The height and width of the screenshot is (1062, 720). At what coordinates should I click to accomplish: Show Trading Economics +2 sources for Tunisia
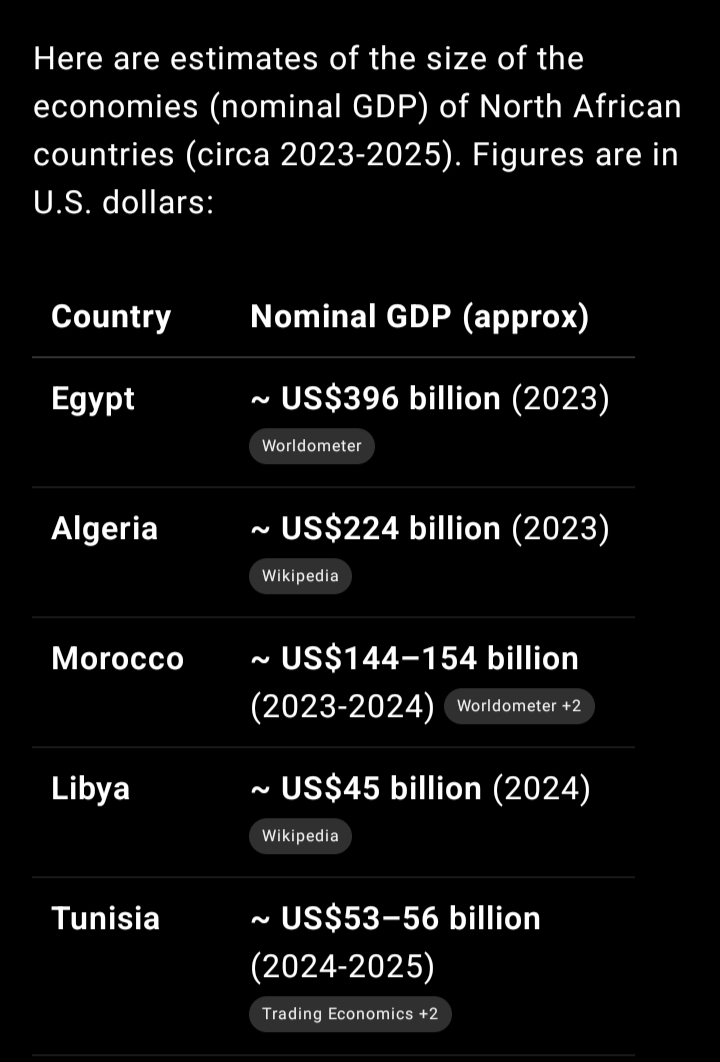350,1014
